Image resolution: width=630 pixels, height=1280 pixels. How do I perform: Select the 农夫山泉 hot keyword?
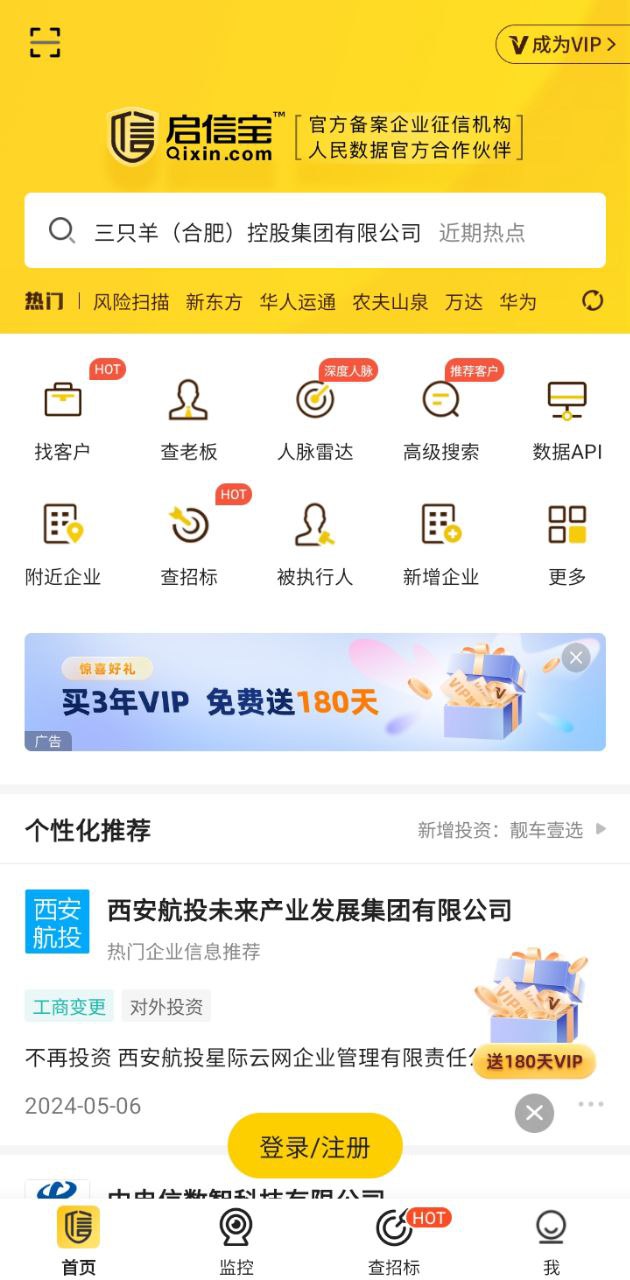click(390, 302)
